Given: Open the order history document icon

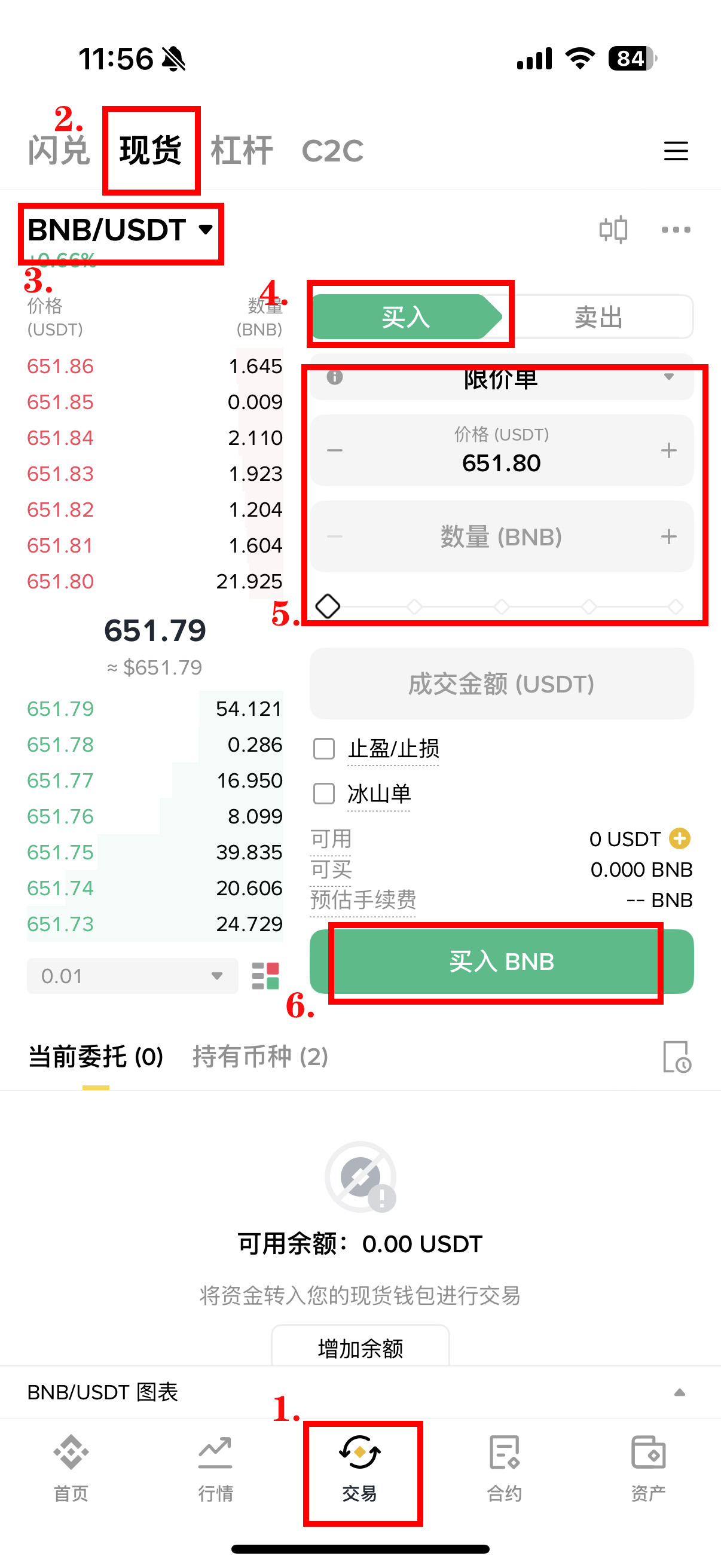Looking at the screenshot, I should click(x=677, y=1058).
